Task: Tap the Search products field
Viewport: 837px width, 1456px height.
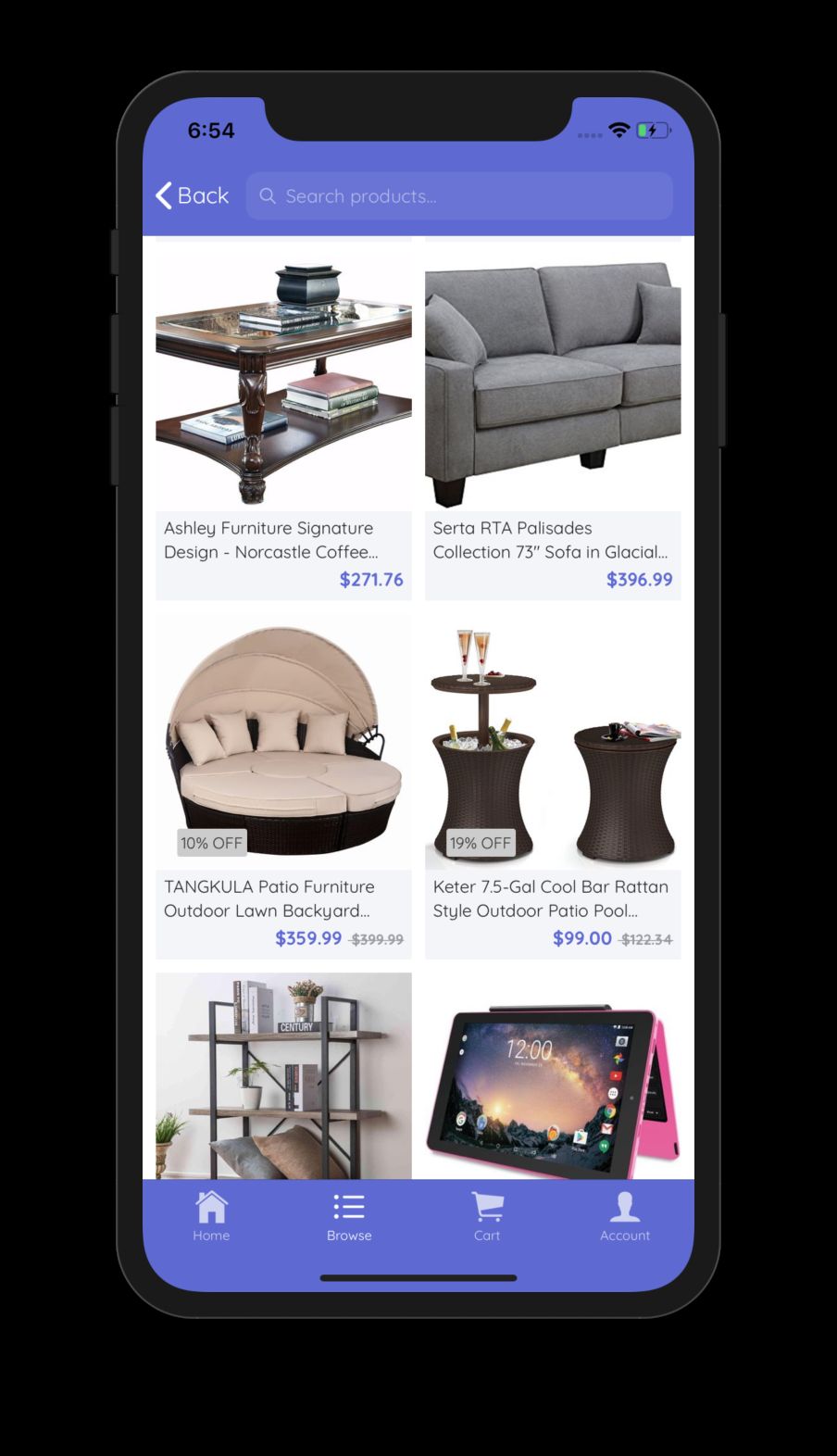Action: [x=459, y=195]
